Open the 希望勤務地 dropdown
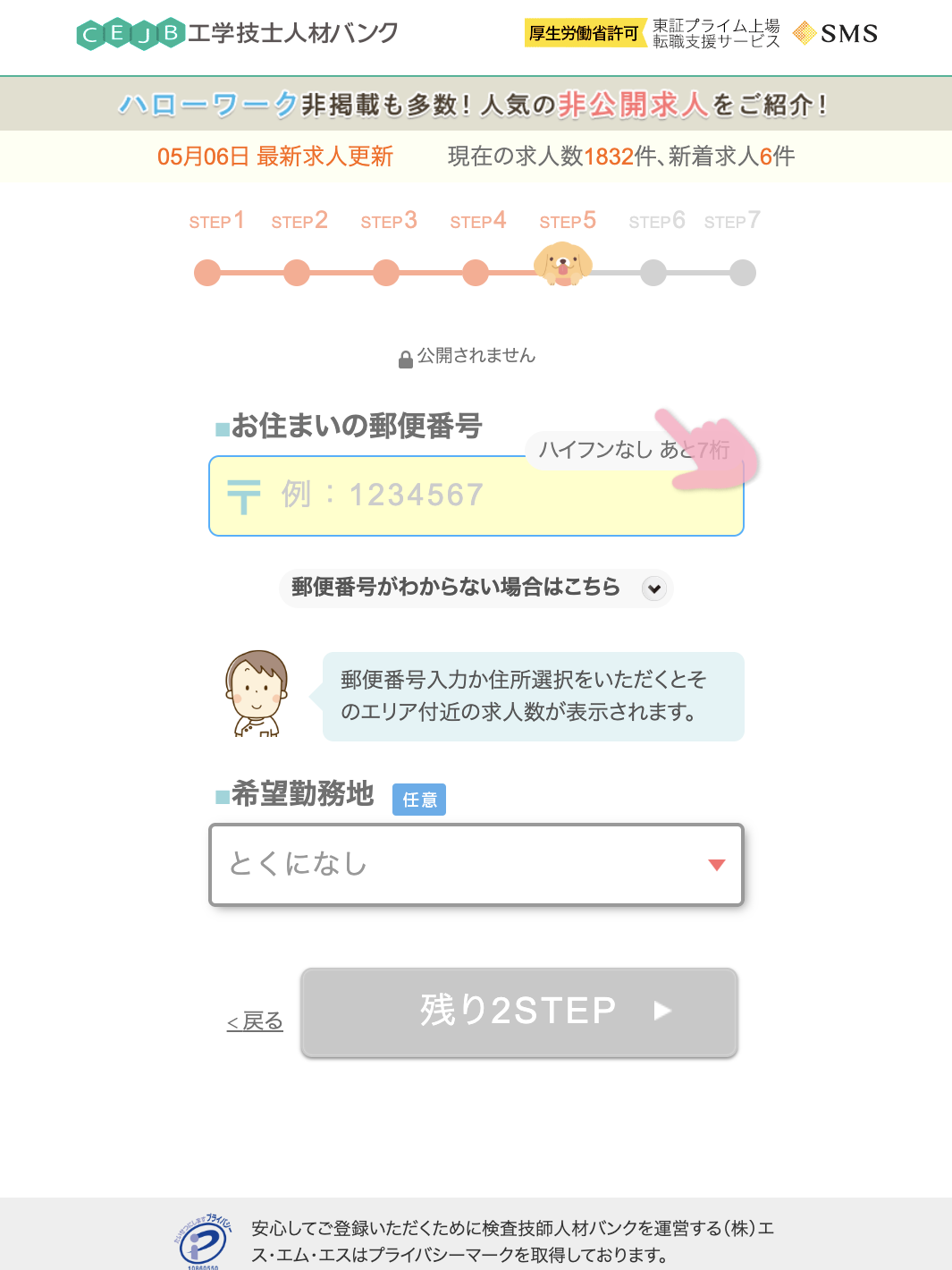Screen dimensions: 952x1270 [x=476, y=864]
